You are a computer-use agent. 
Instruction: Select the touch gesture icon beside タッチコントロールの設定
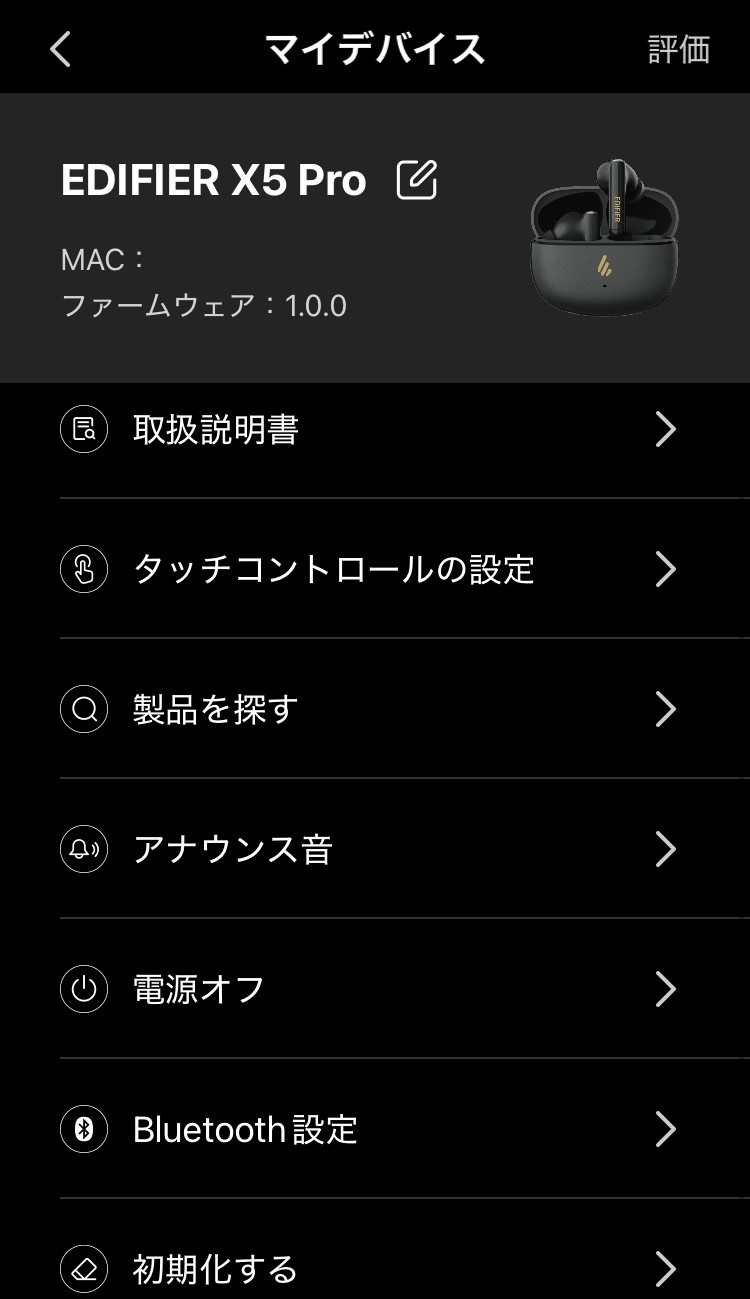point(84,569)
